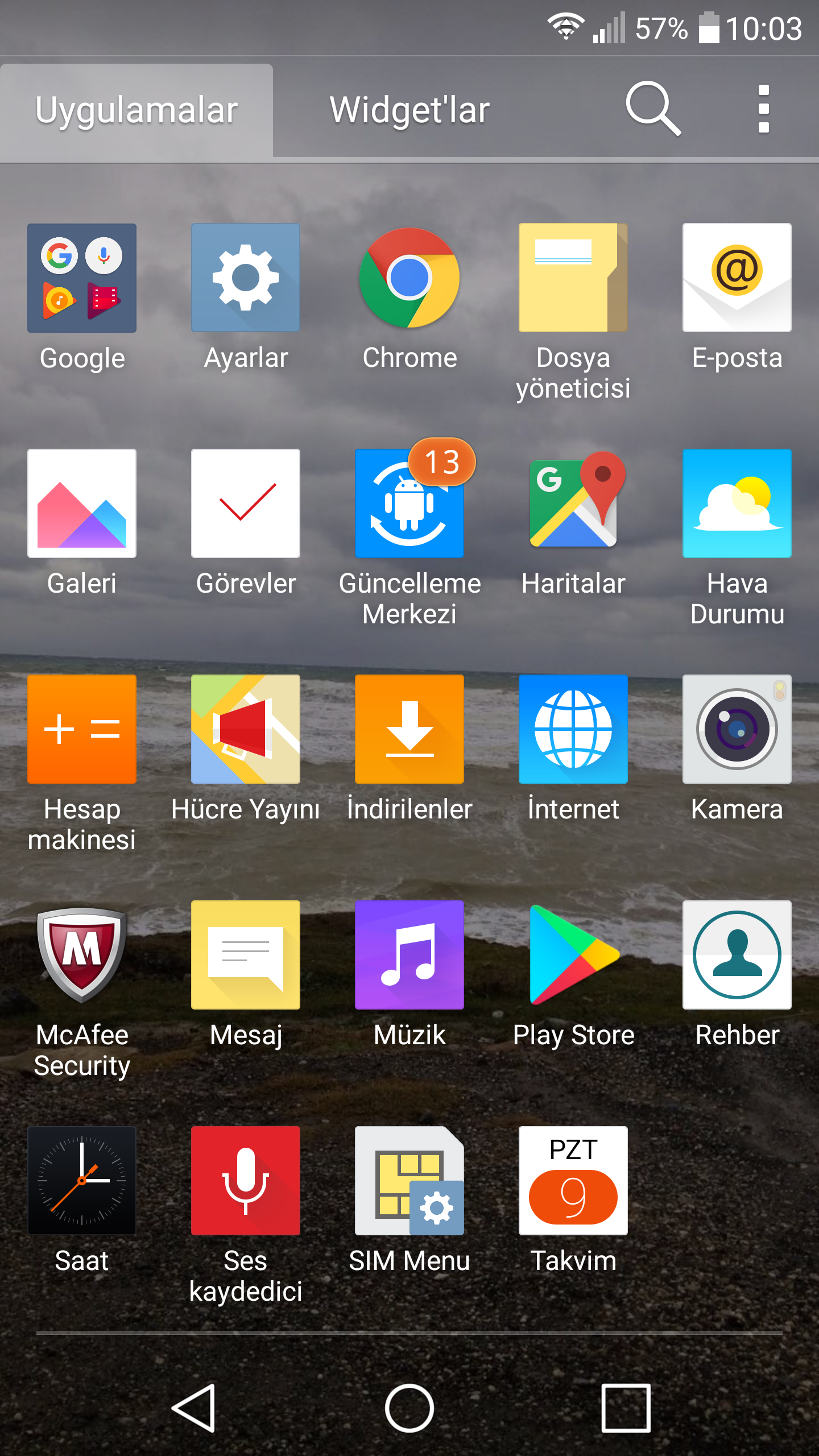Launch Play Store
Image resolution: width=819 pixels, height=1456 pixels.
(573, 955)
